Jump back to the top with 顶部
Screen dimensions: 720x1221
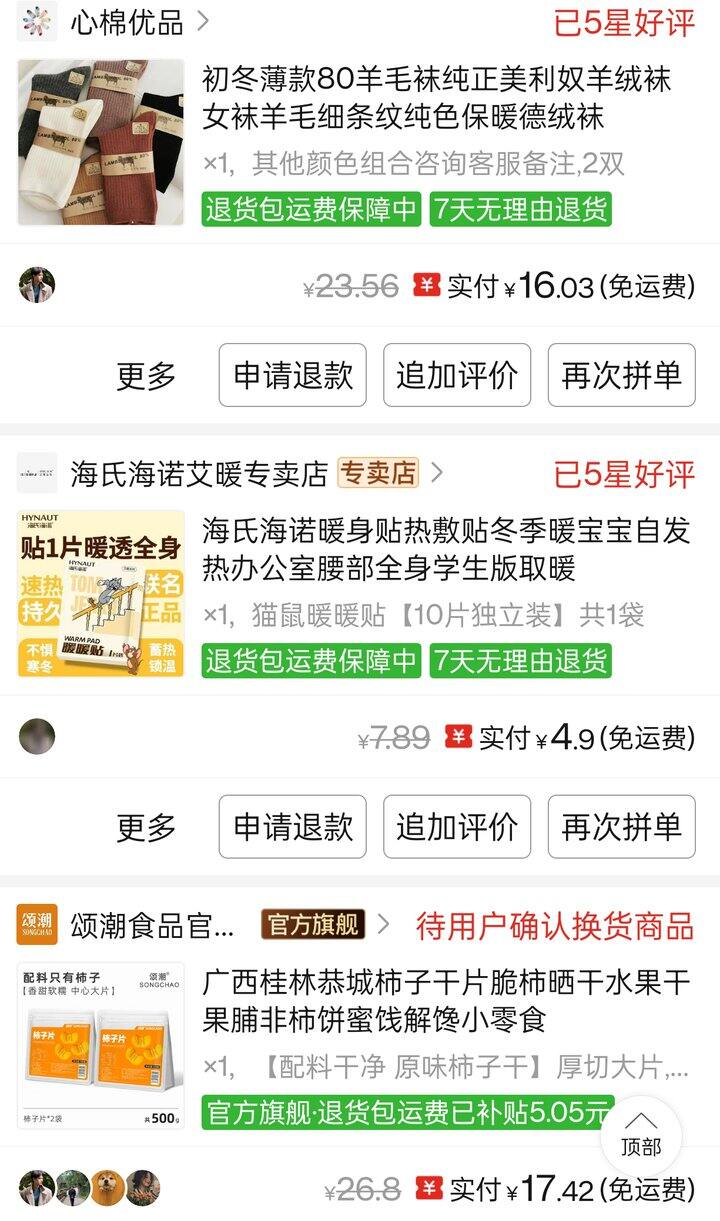point(641,1136)
